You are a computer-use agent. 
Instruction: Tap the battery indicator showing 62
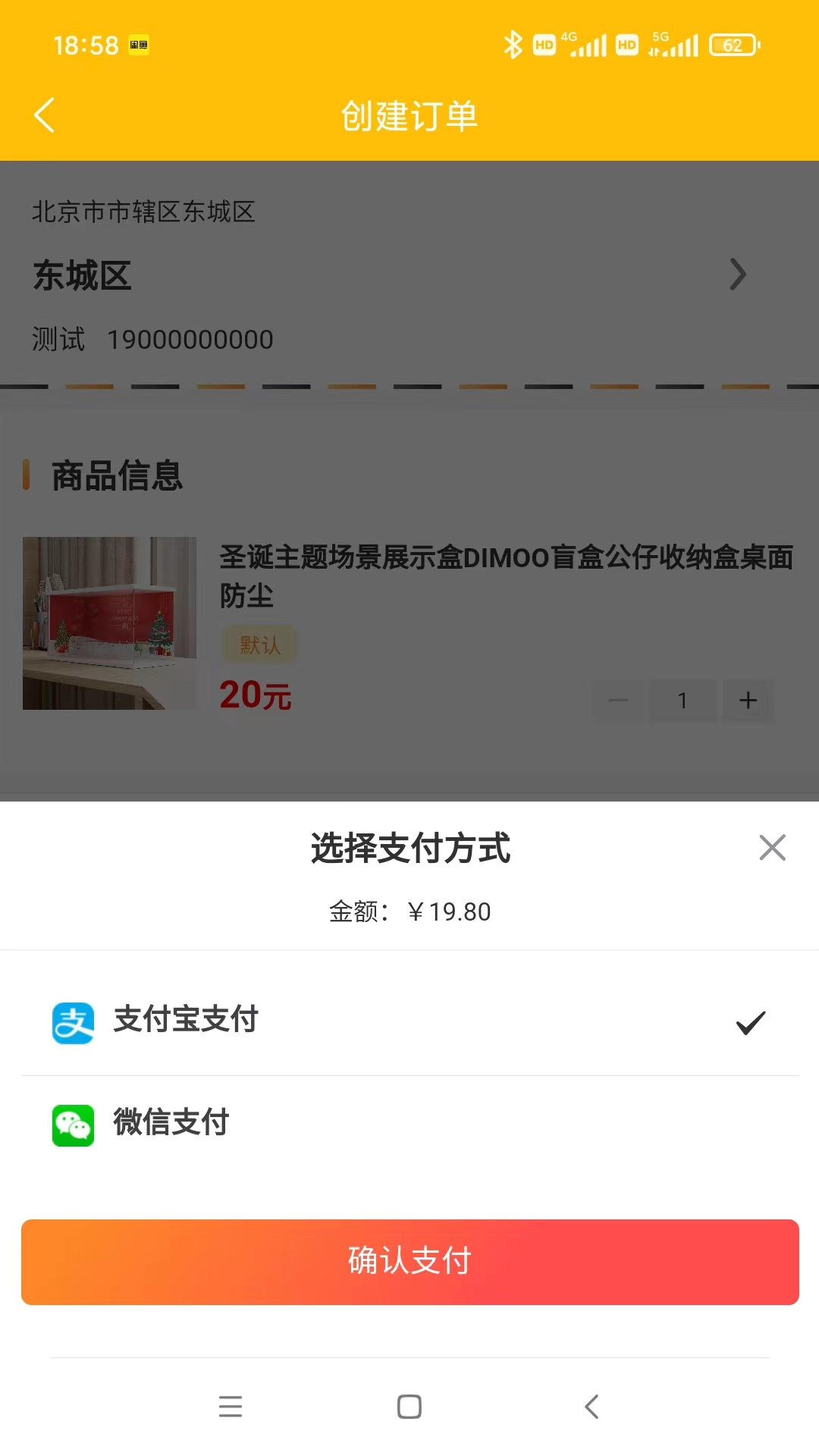pos(730,45)
